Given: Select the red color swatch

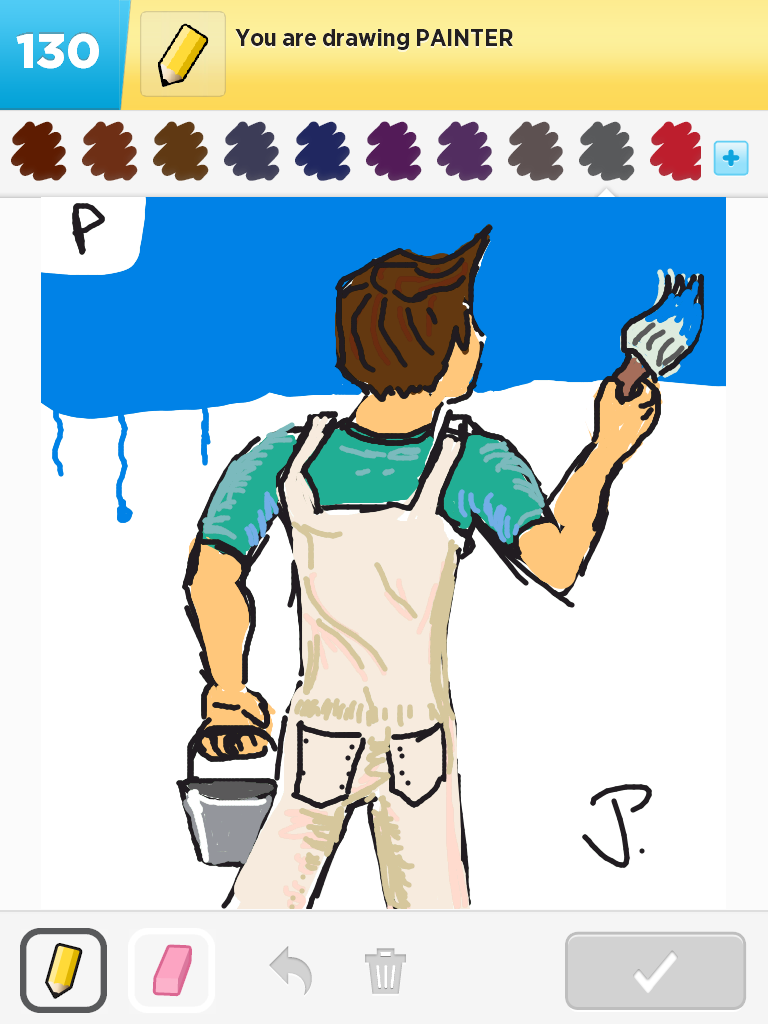Looking at the screenshot, I should click(x=677, y=151).
